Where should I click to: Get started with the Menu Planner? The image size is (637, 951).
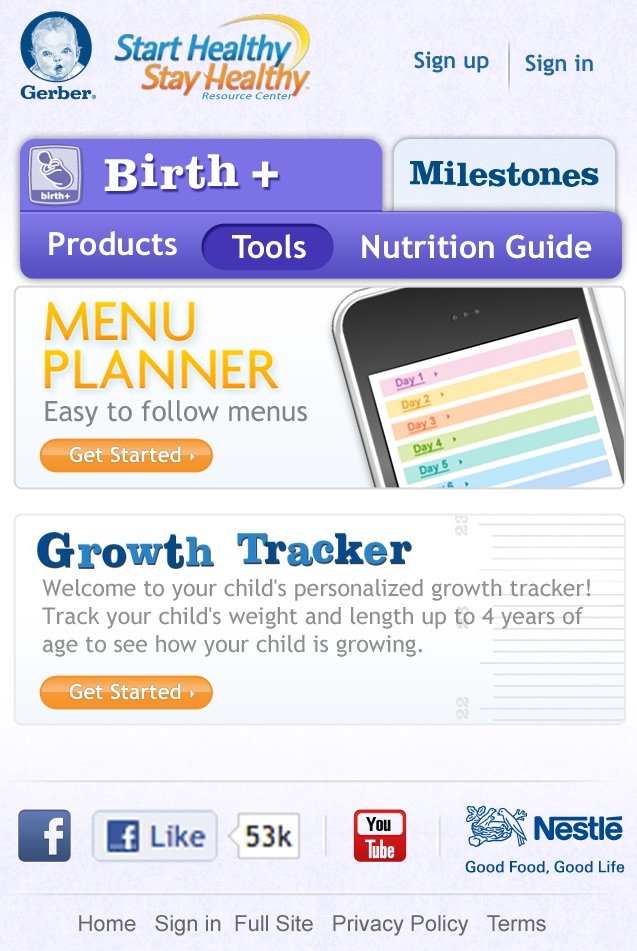coord(126,455)
